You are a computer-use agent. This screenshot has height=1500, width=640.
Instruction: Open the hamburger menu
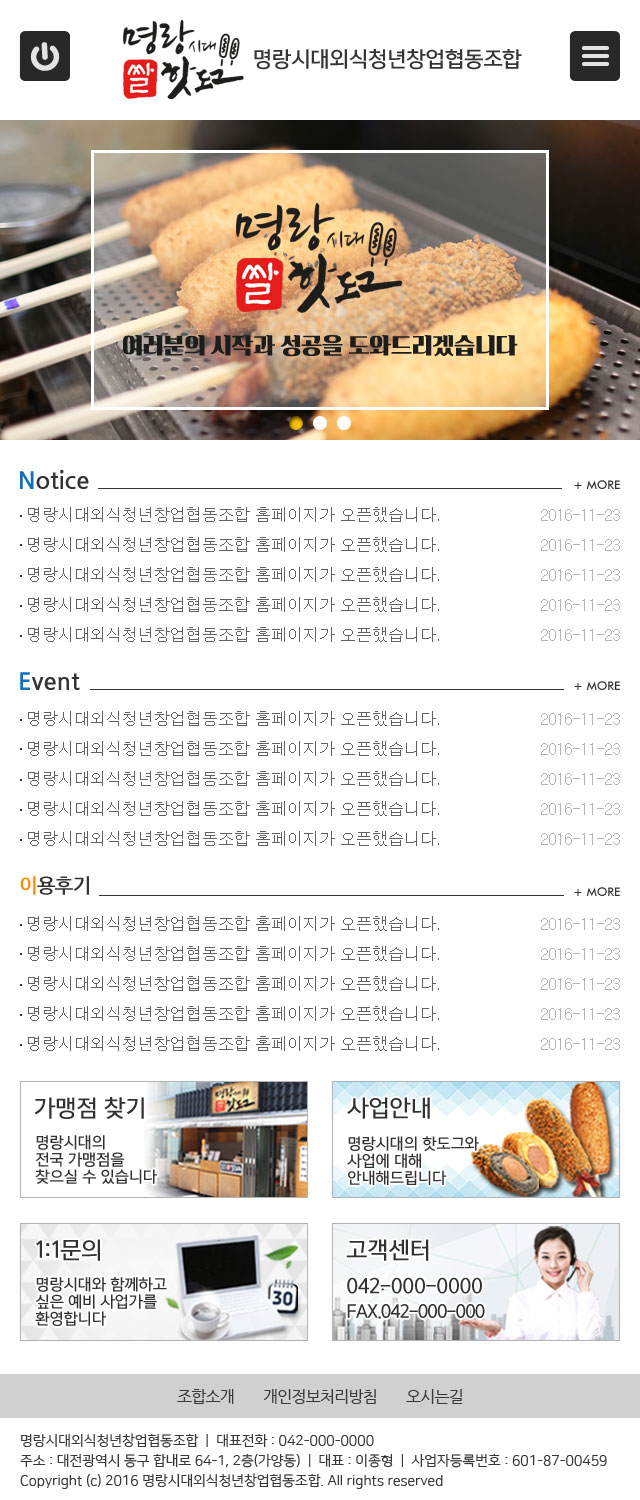595,56
